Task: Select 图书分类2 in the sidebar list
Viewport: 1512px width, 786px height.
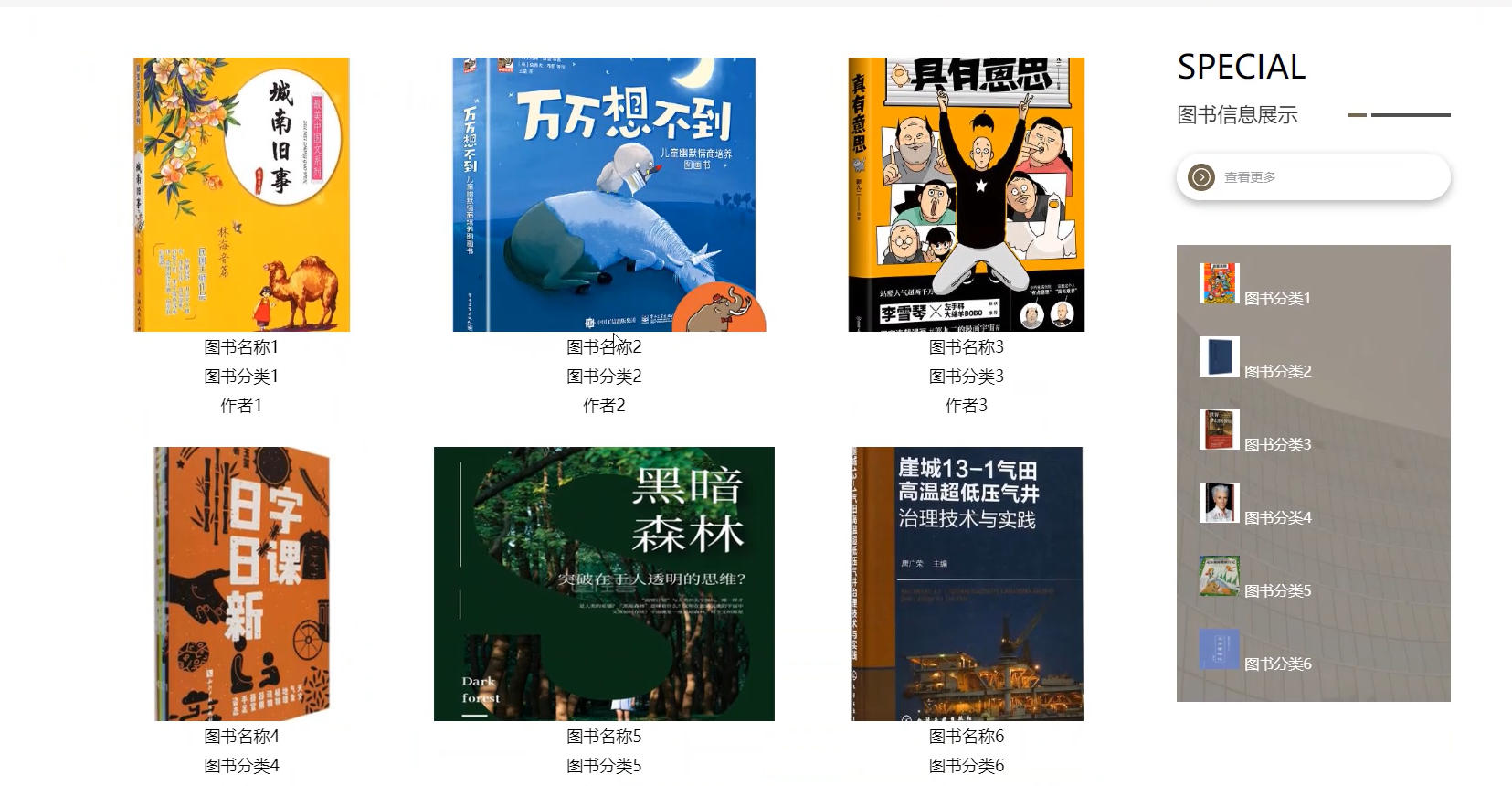Action: tap(1276, 371)
